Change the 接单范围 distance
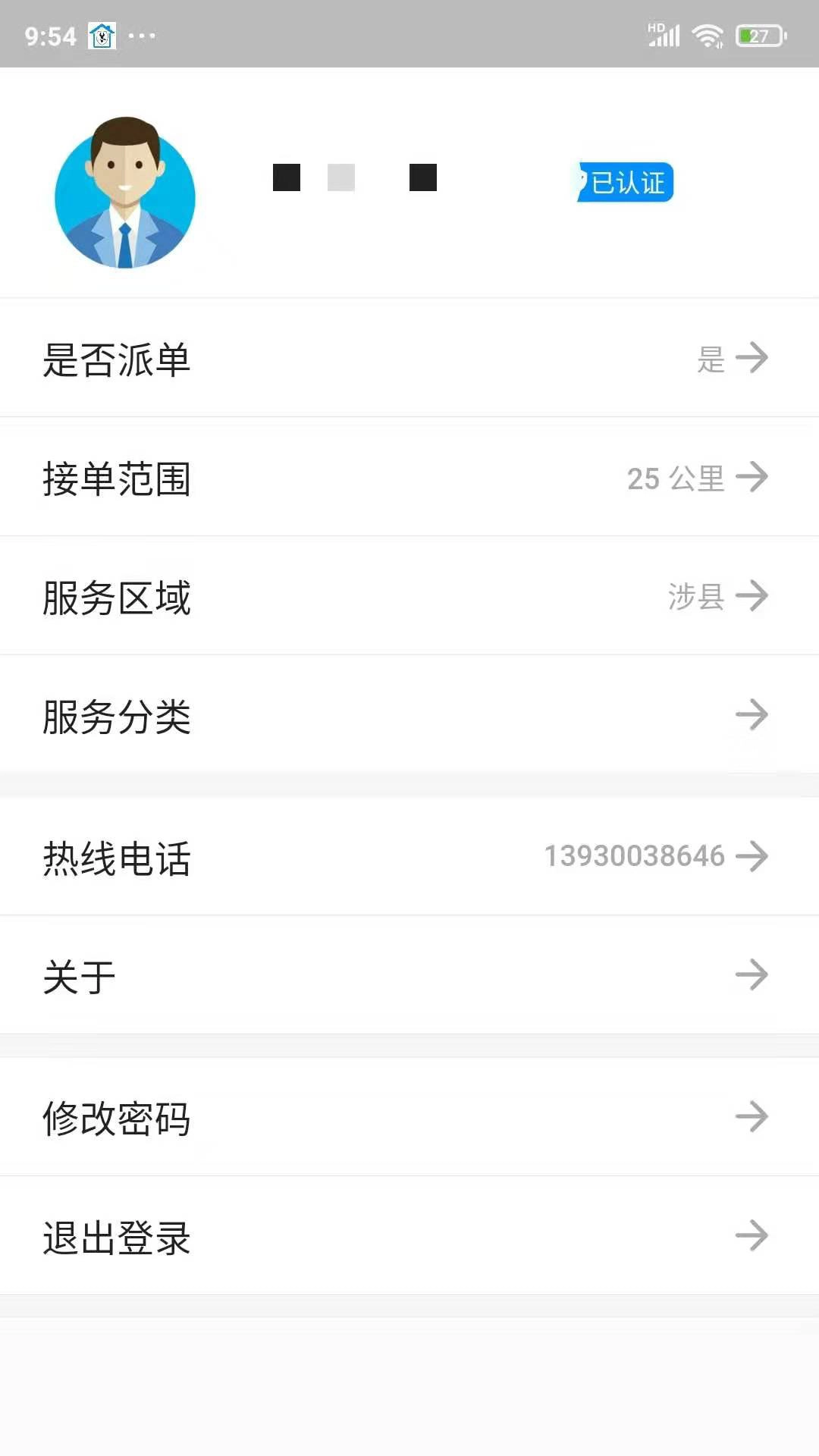This screenshot has height=1456, width=819. click(409, 478)
